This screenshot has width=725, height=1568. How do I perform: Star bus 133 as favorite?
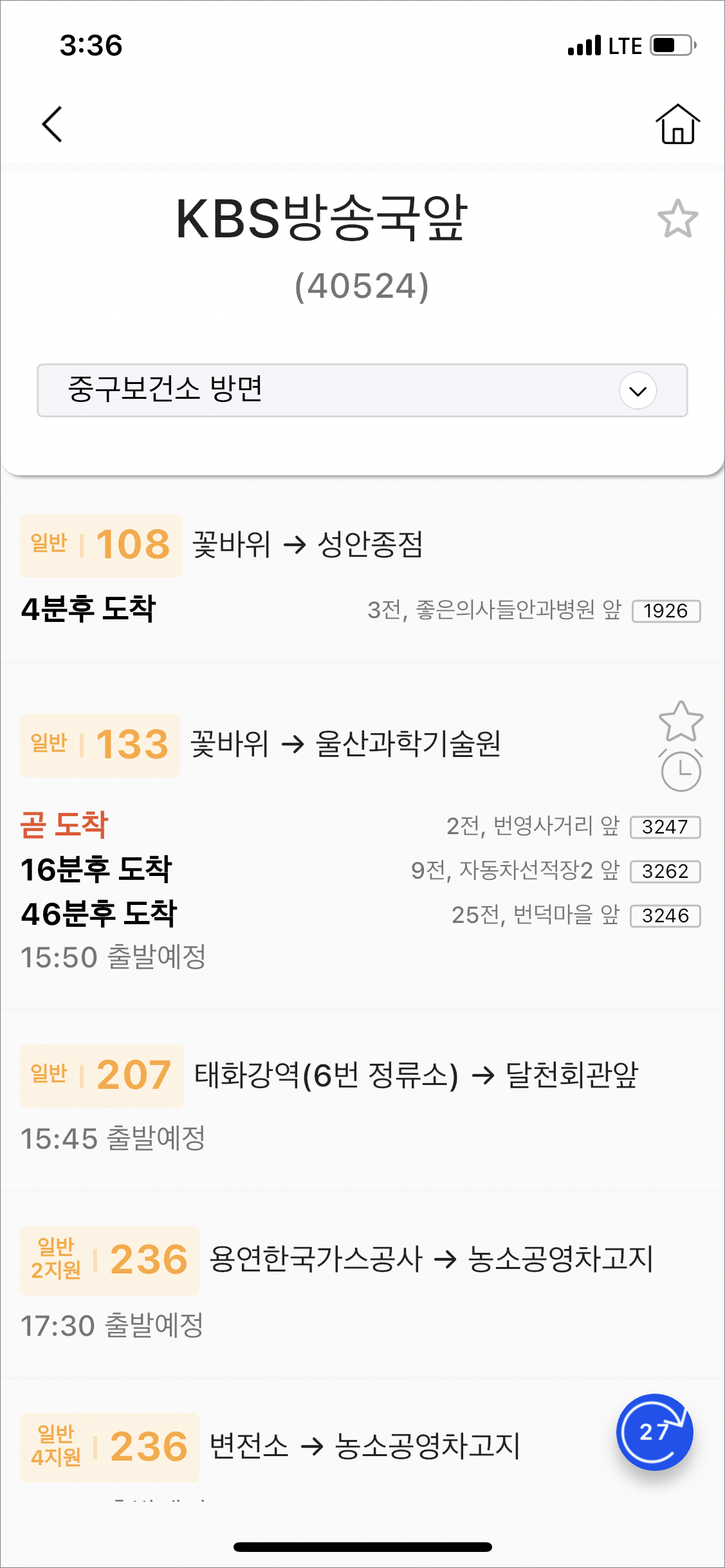coord(681,721)
